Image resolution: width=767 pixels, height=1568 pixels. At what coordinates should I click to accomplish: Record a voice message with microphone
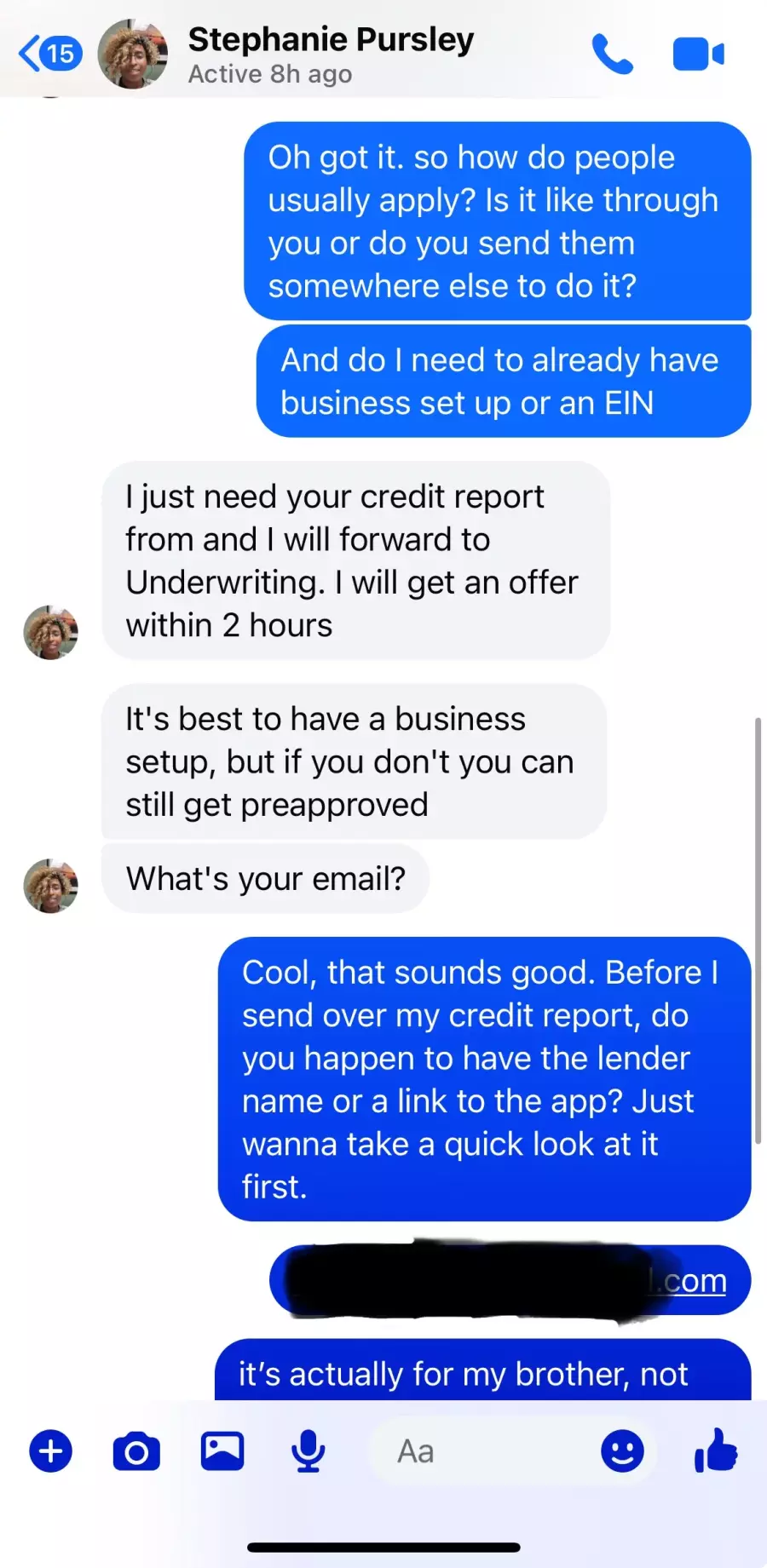coord(308,1451)
